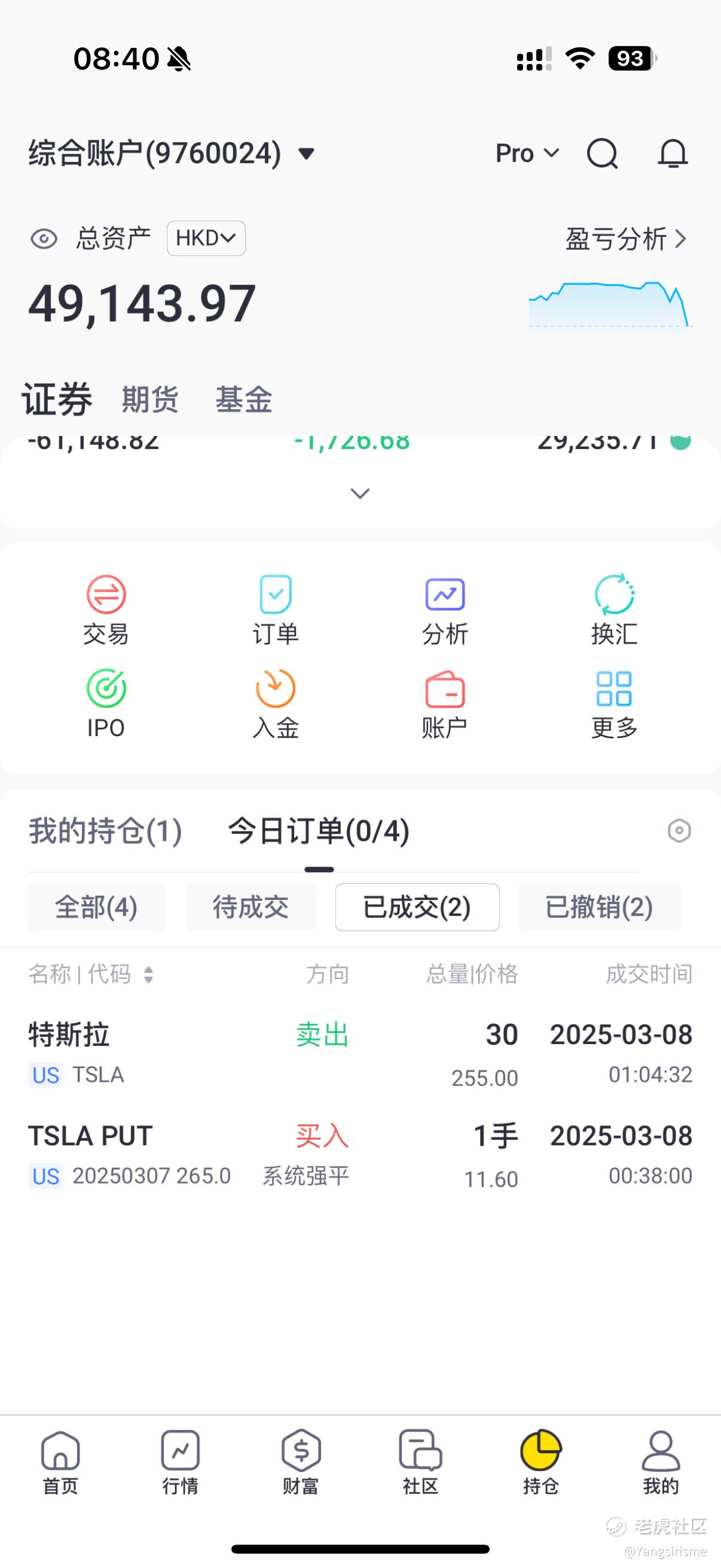
Task: Show 更多 shortcuts
Action: tap(614, 704)
